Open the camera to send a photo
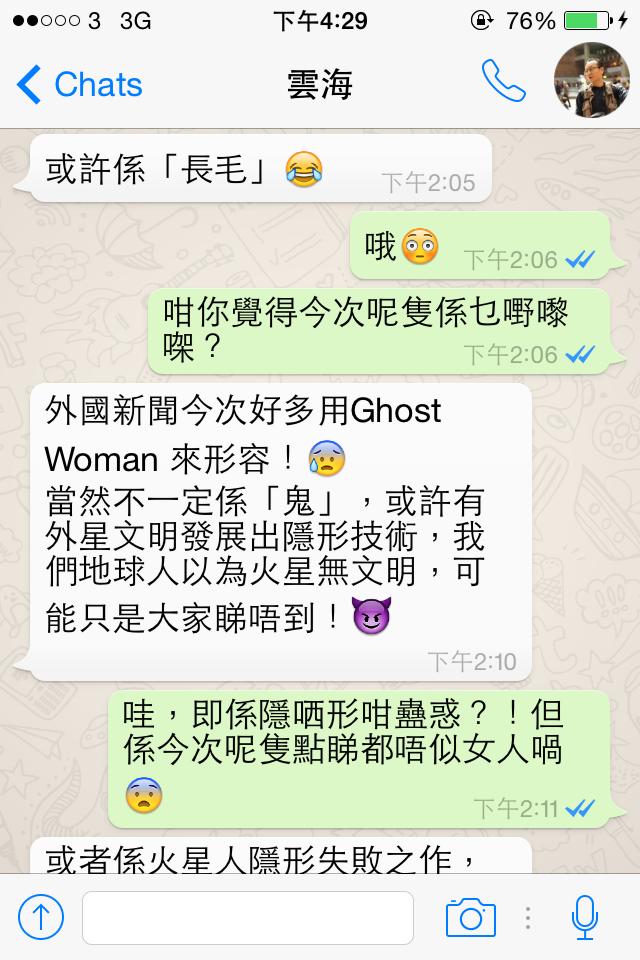Viewport: 640px width, 960px height. click(470, 917)
